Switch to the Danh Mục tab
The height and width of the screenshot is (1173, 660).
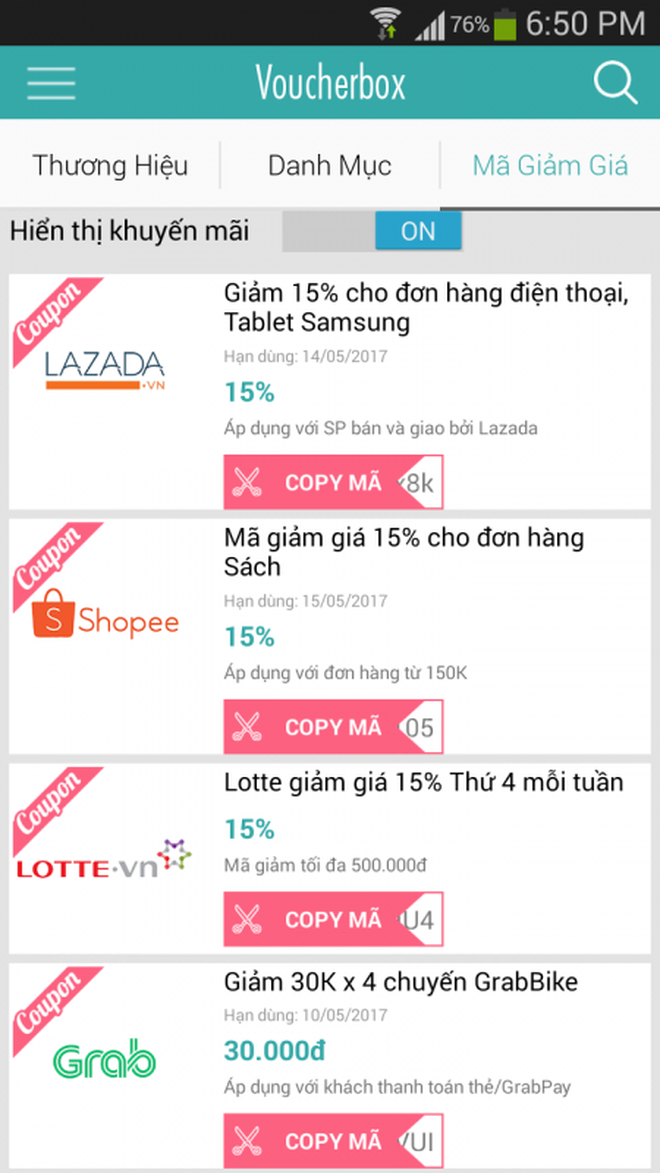330,165
